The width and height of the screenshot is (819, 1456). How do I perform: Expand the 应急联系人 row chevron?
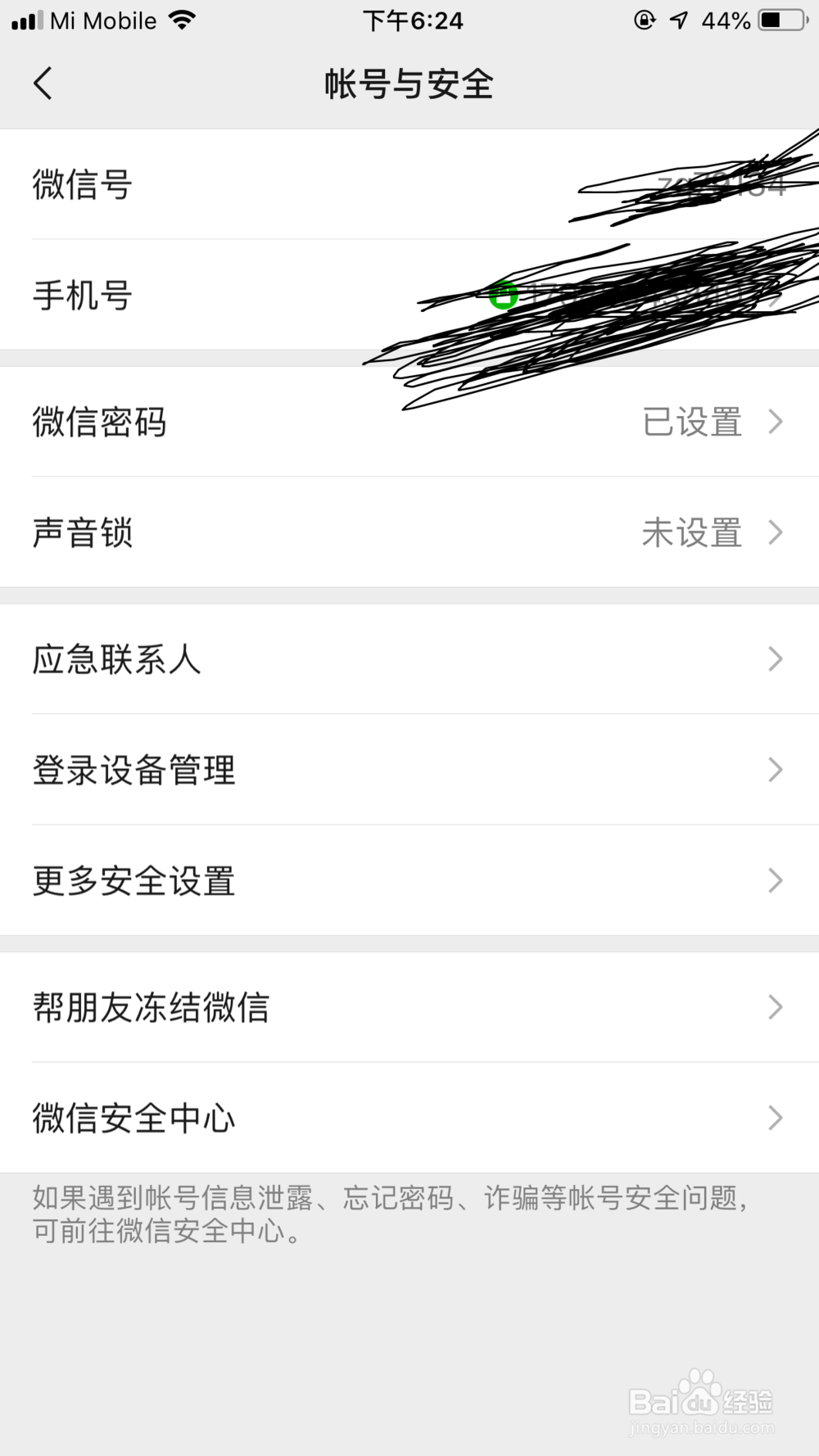(776, 658)
